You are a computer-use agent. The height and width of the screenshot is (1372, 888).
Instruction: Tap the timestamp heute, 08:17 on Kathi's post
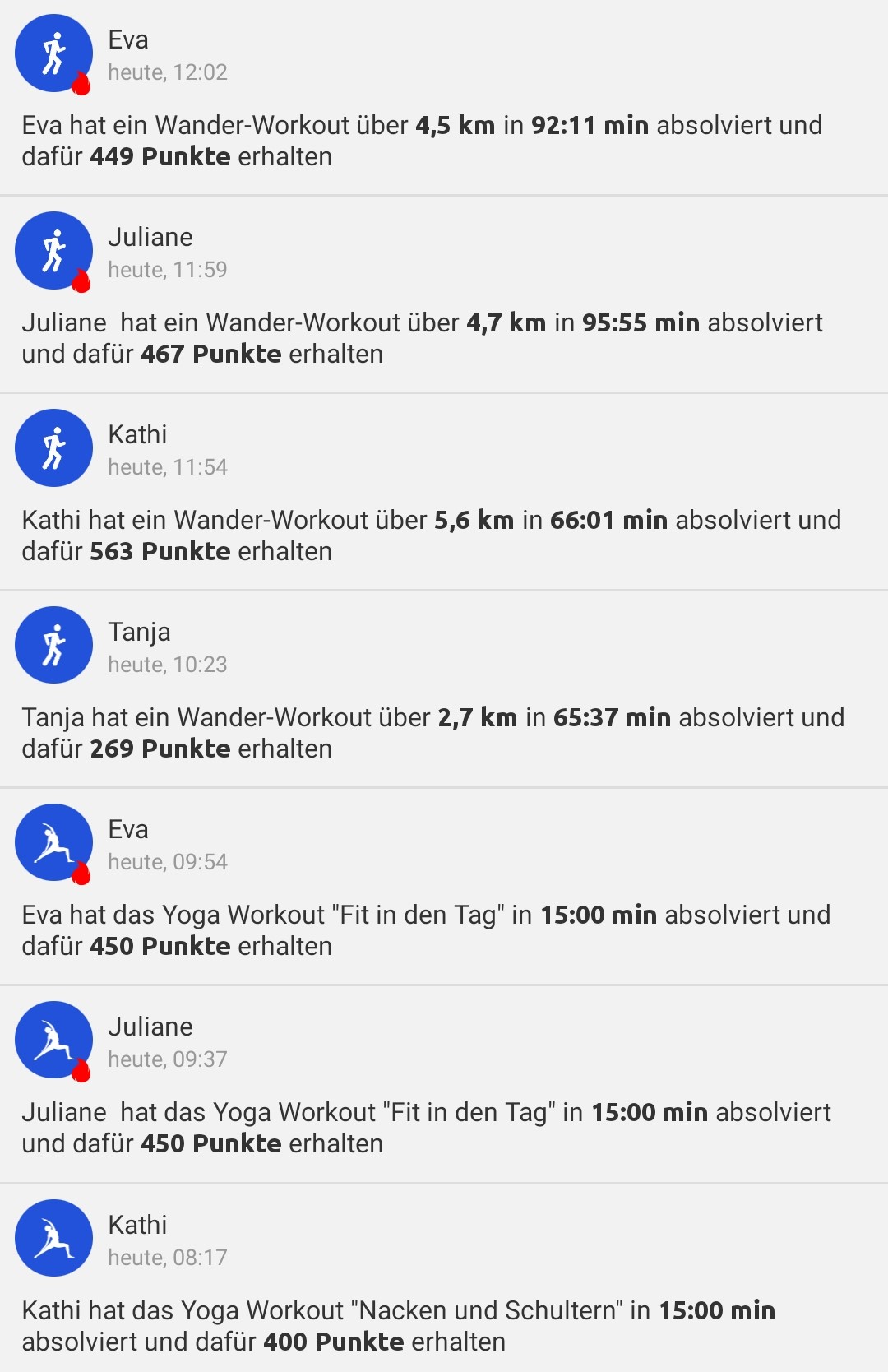point(169,1257)
